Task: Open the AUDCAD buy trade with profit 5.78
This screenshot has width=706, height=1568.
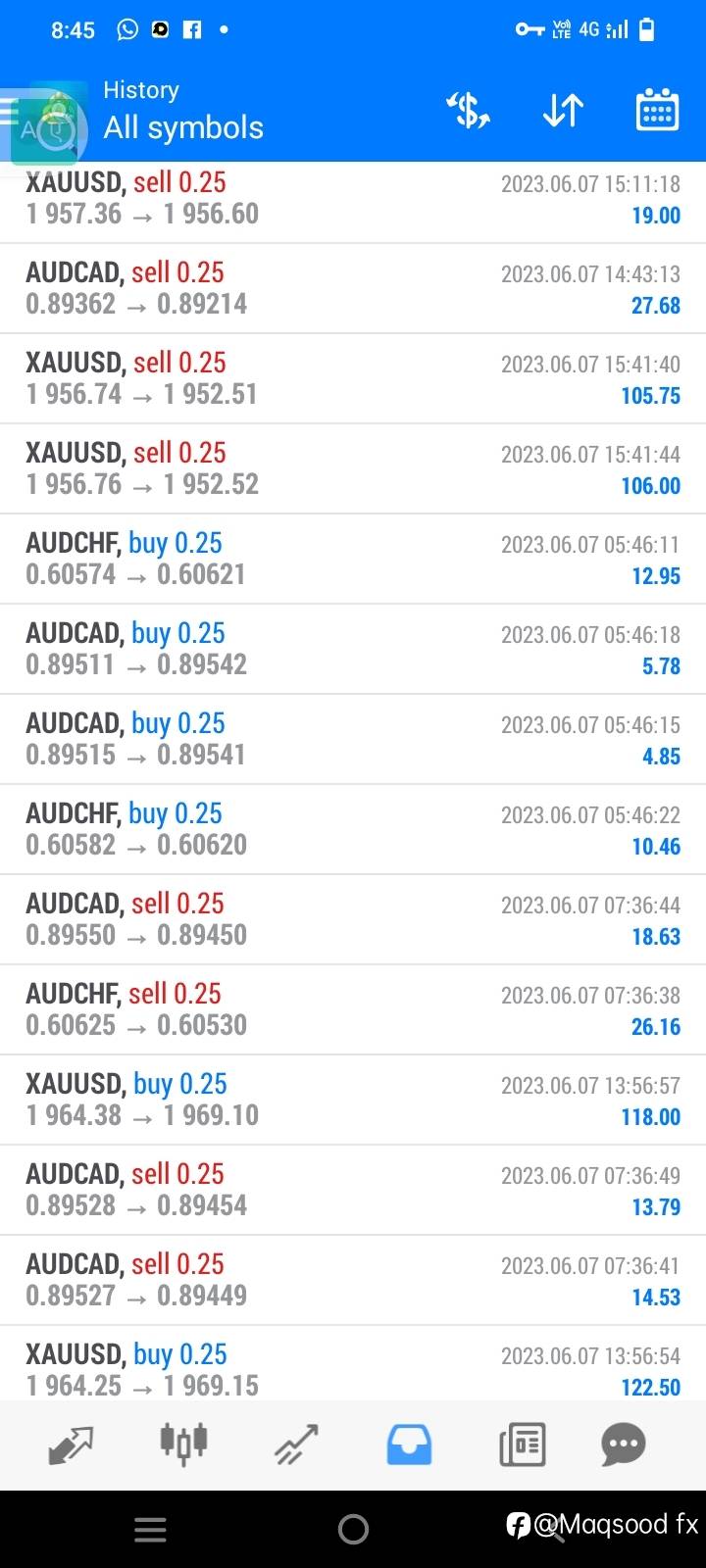Action: [x=353, y=649]
